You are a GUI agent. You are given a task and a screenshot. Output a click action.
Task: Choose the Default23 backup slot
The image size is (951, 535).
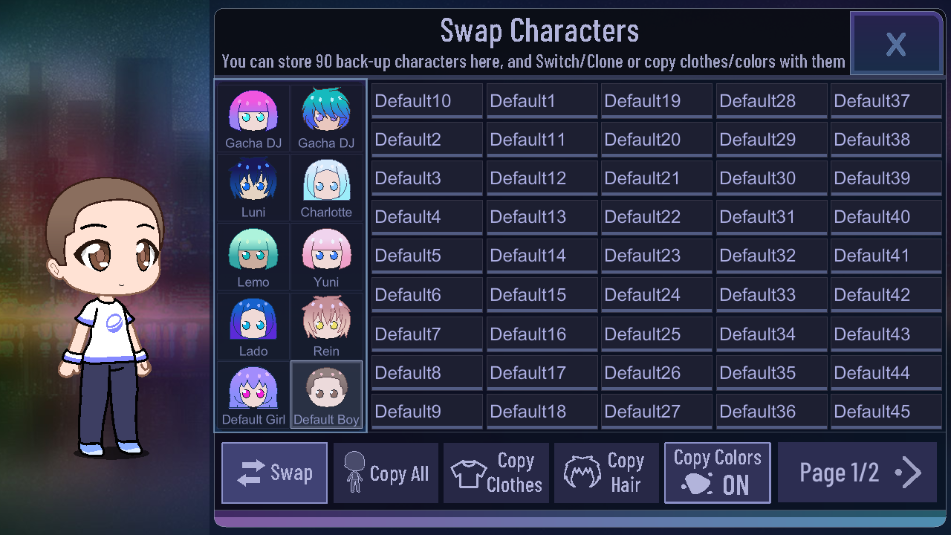[x=656, y=256]
